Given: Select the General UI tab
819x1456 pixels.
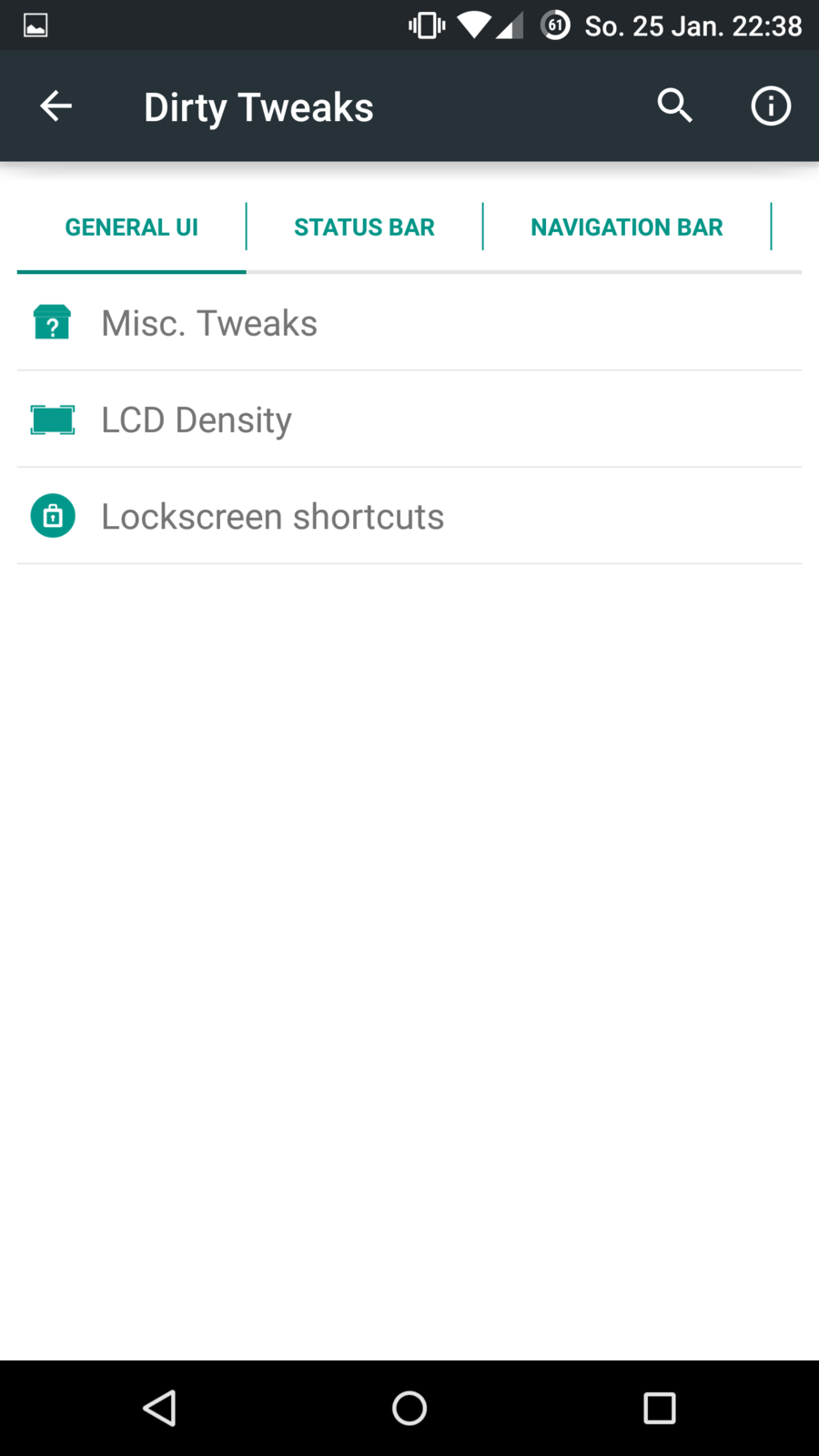Looking at the screenshot, I should (132, 227).
